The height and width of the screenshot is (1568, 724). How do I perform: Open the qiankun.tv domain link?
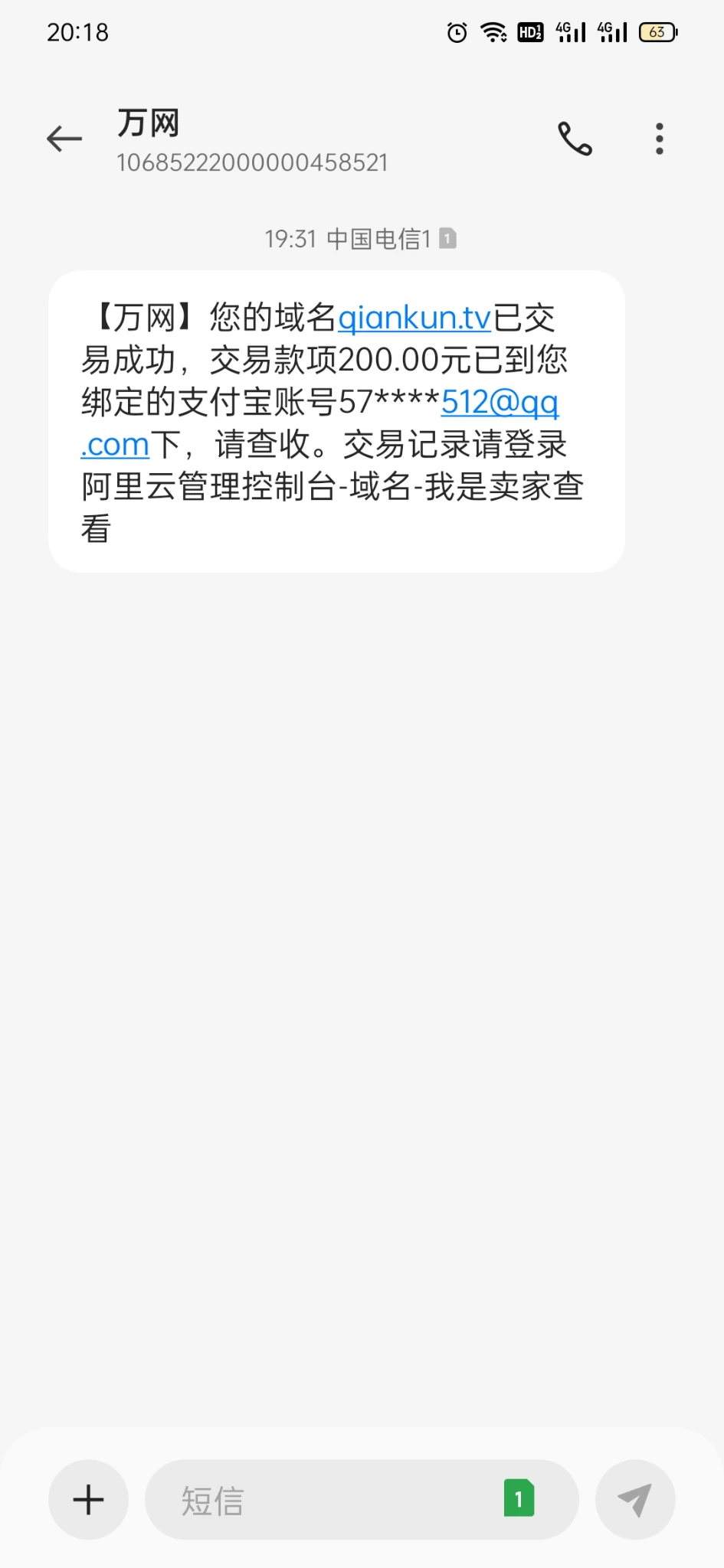pyautogui.click(x=414, y=318)
